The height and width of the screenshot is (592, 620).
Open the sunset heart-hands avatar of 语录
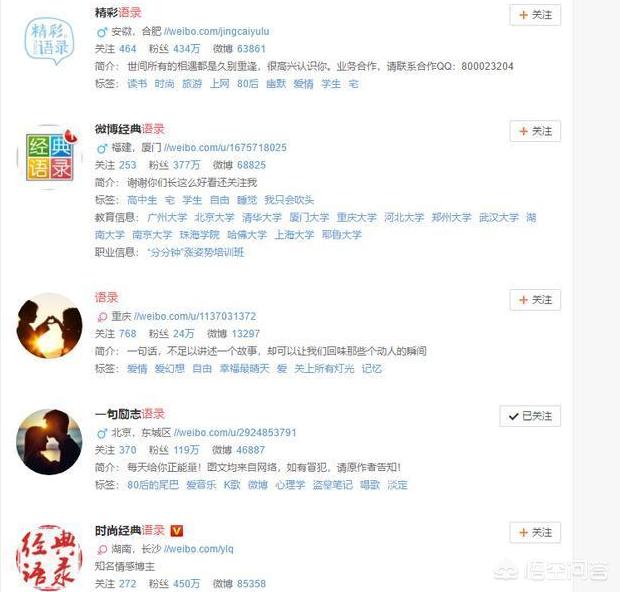click(49, 326)
